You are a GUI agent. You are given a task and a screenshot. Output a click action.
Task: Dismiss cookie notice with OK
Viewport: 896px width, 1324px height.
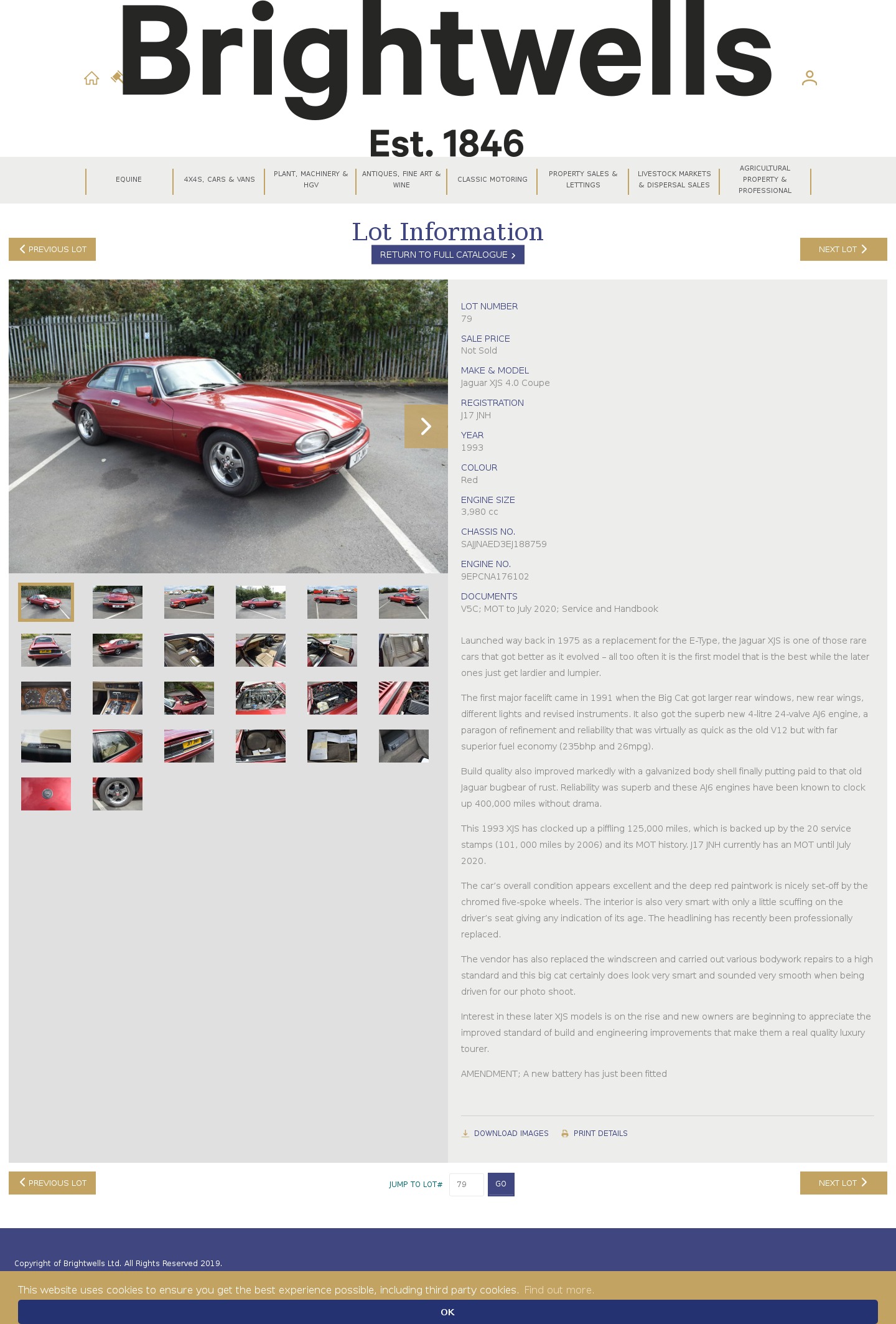pyautogui.click(x=447, y=1312)
